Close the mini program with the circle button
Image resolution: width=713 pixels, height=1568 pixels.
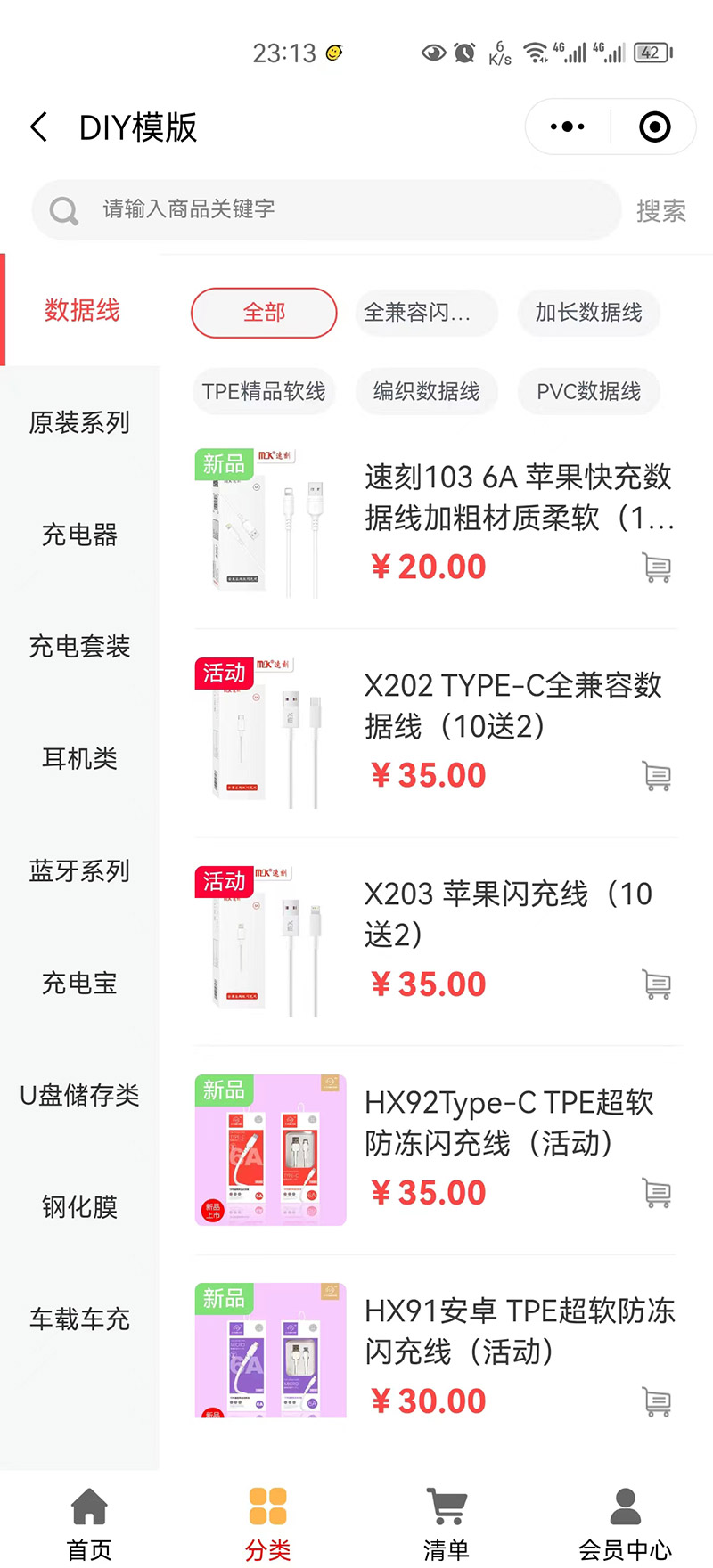point(655,127)
